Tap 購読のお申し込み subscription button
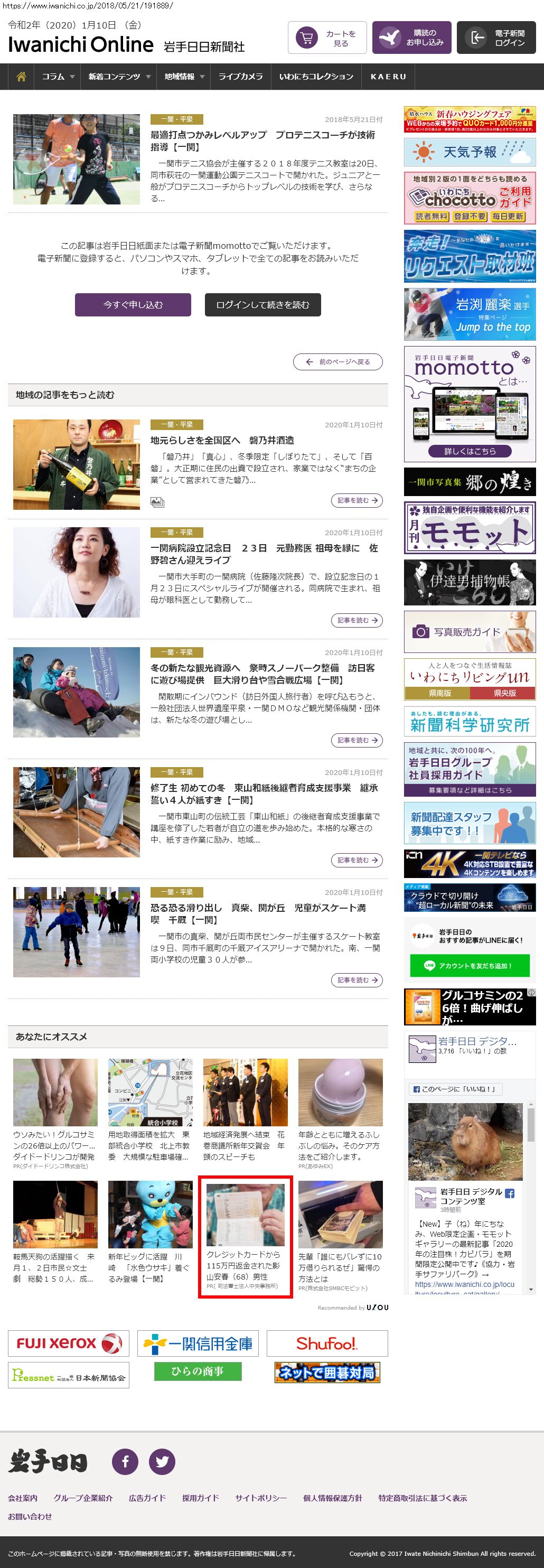Viewport: 544px width, 1568px height. pyautogui.click(x=412, y=39)
